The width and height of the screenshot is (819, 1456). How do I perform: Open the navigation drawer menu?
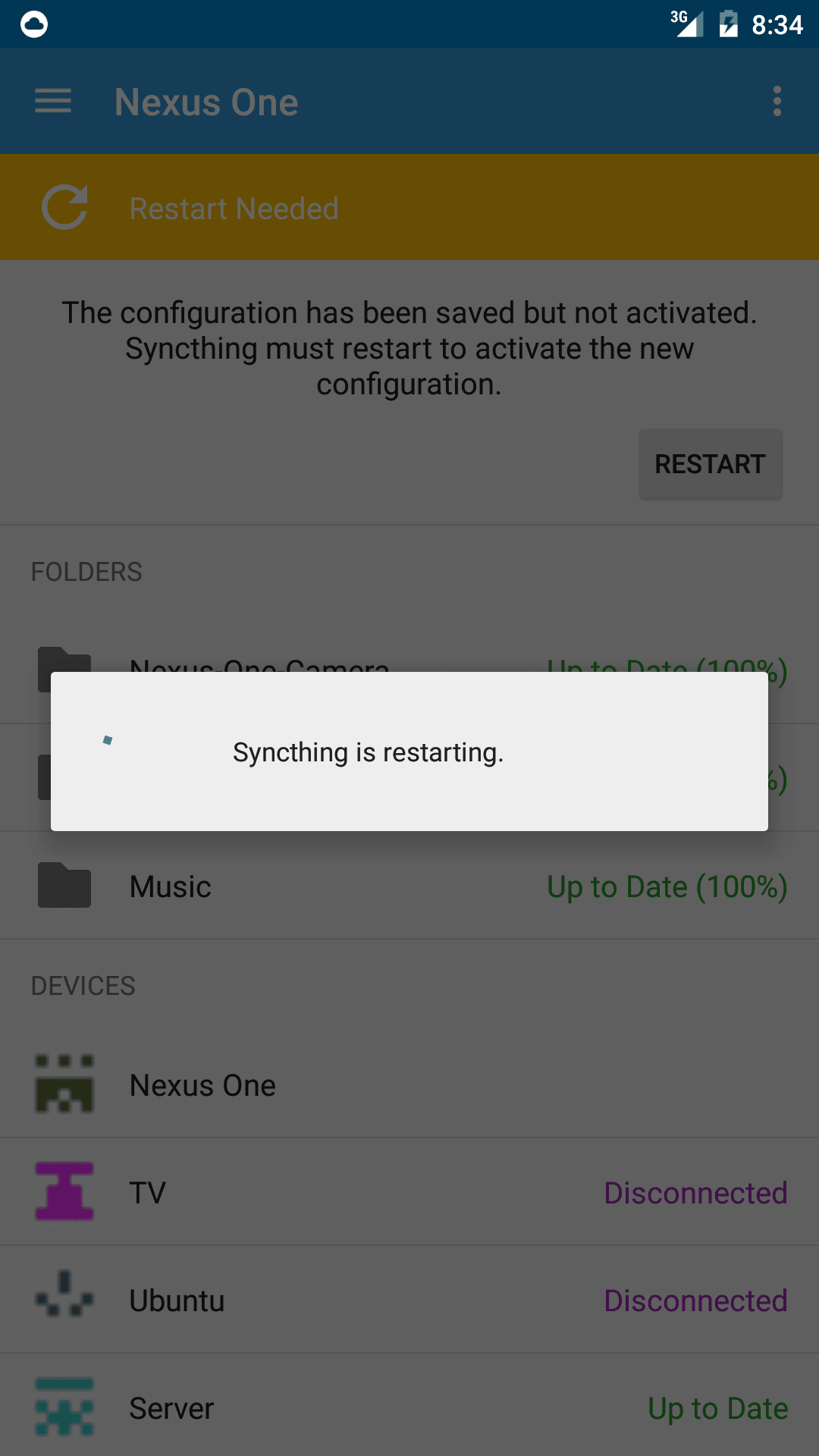(x=53, y=101)
